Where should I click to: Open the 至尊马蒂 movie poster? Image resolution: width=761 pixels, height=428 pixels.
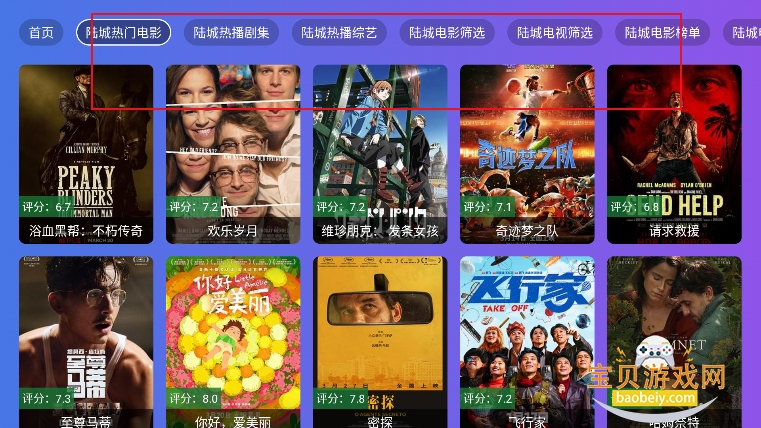click(x=86, y=340)
